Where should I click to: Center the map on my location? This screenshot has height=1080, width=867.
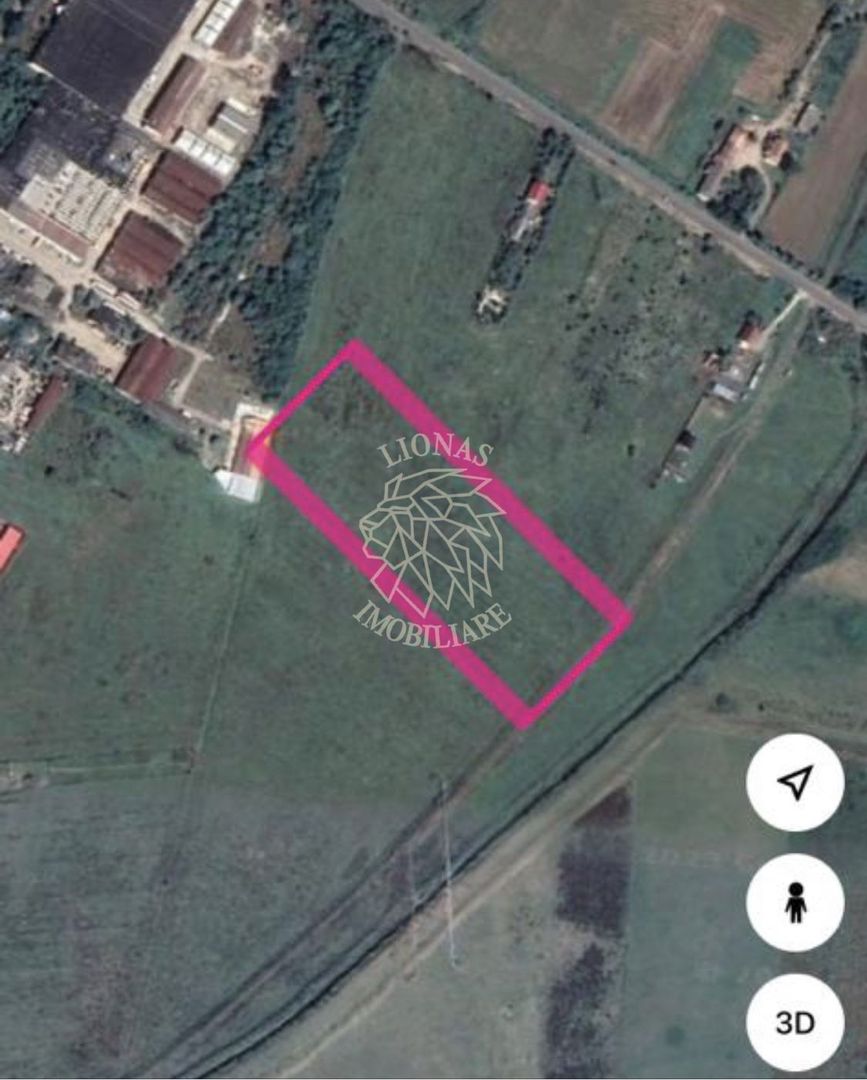pyautogui.click(x=795, y=782)
